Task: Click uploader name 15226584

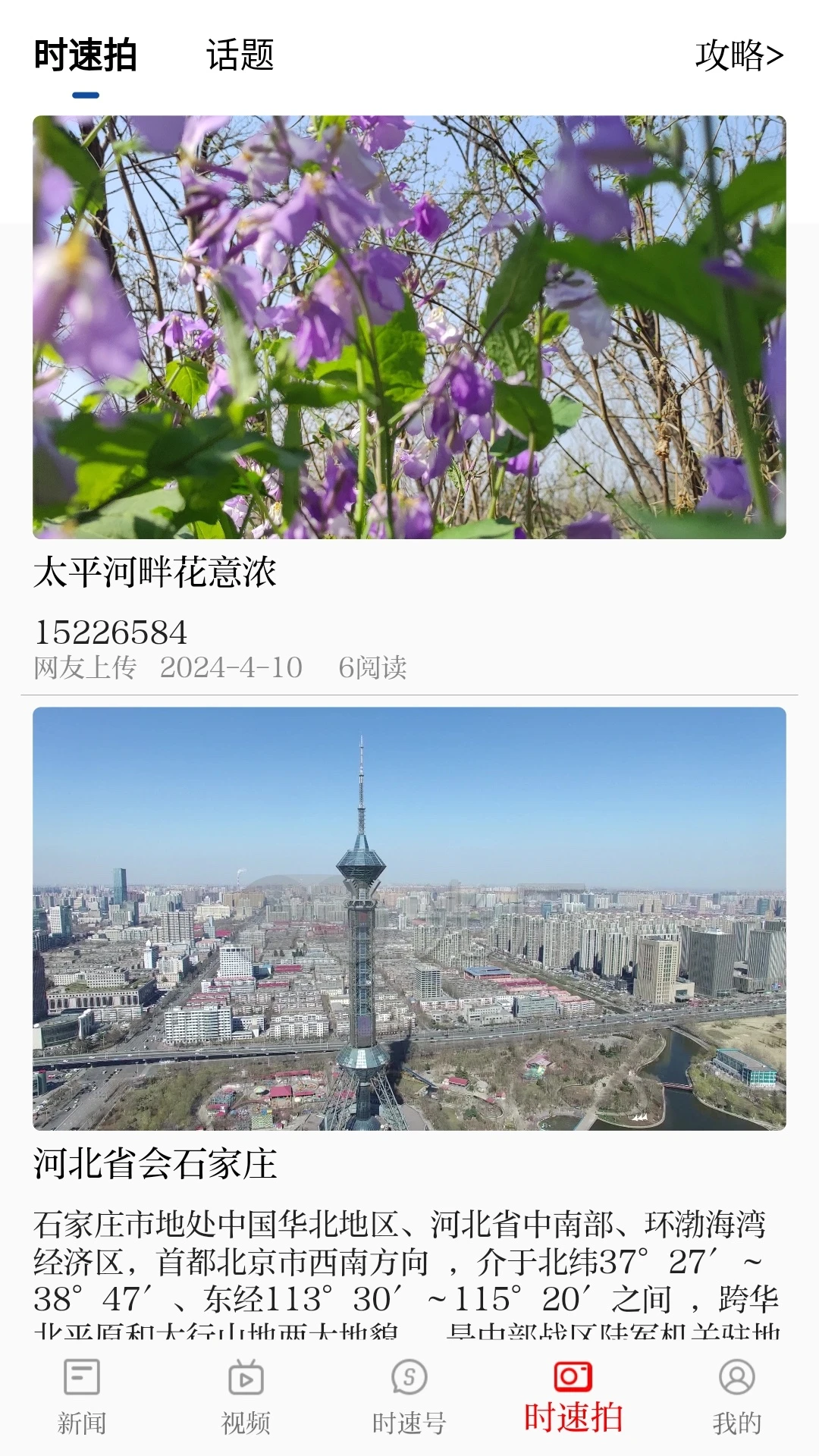Action: point(111,632)
